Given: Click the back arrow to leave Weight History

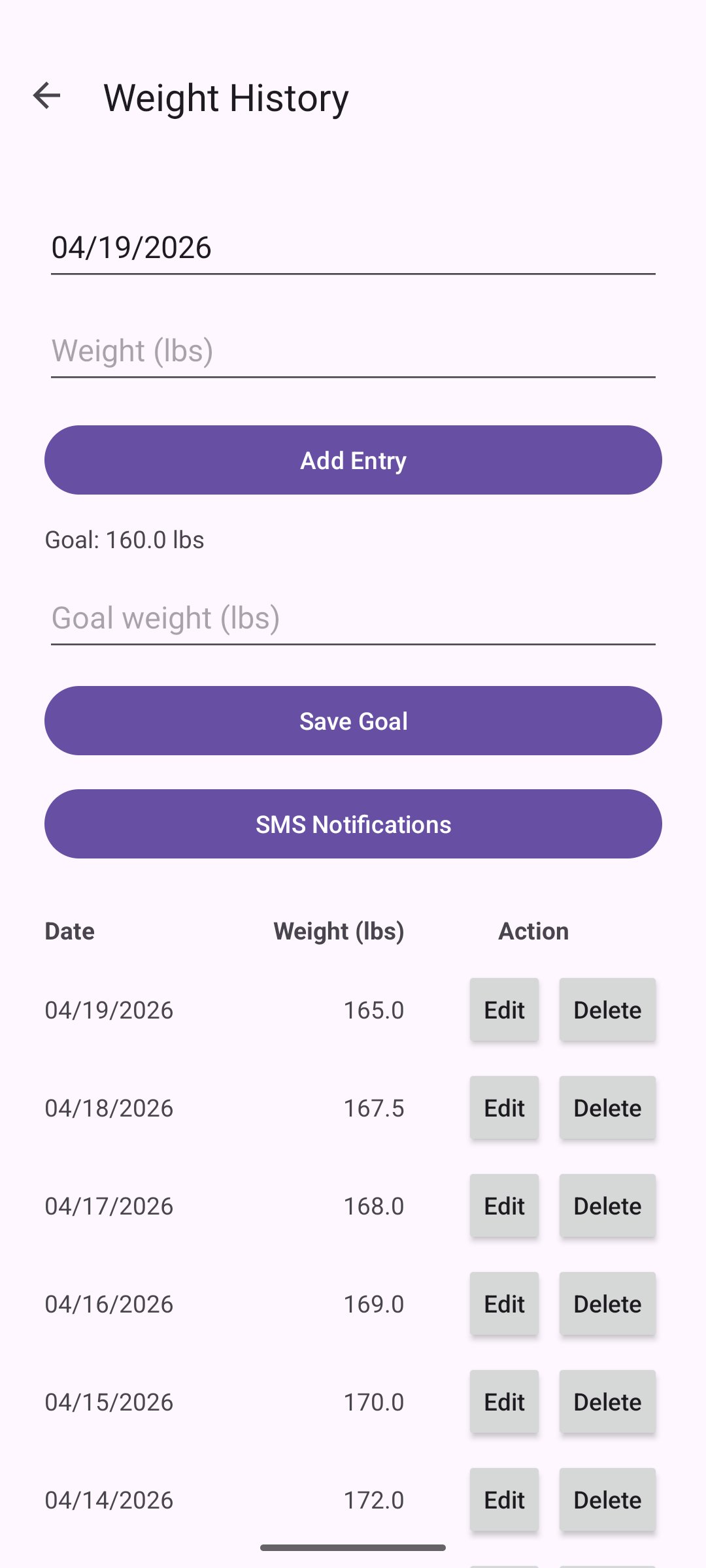Looking at the screenshot, I should [x=46, y=97].
